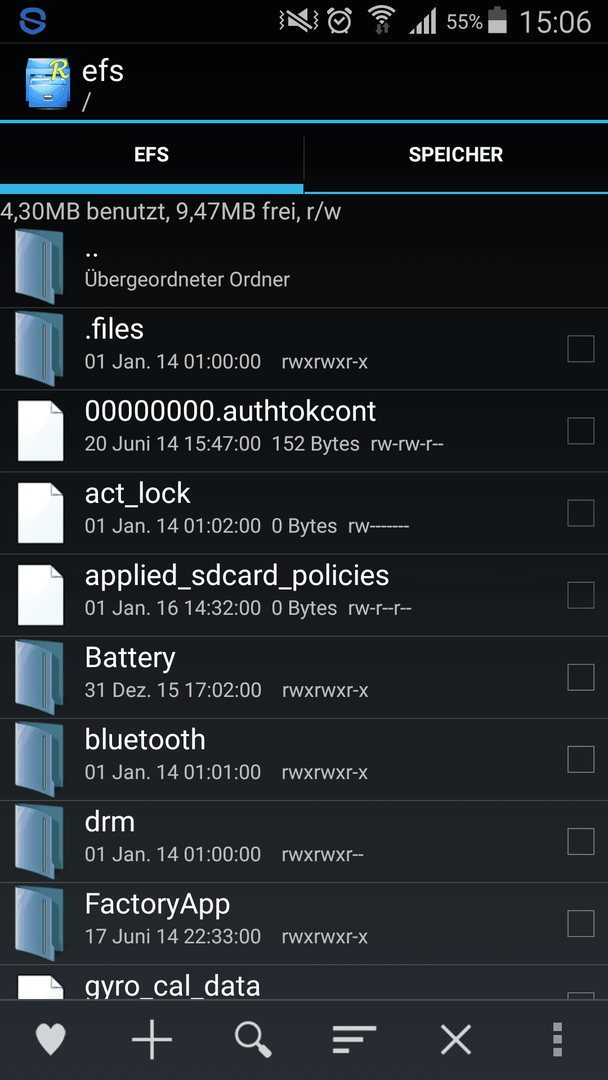Go up to Übergeordneter Ordner
Screen dimensions: 608x1080
tap(304, 267)
